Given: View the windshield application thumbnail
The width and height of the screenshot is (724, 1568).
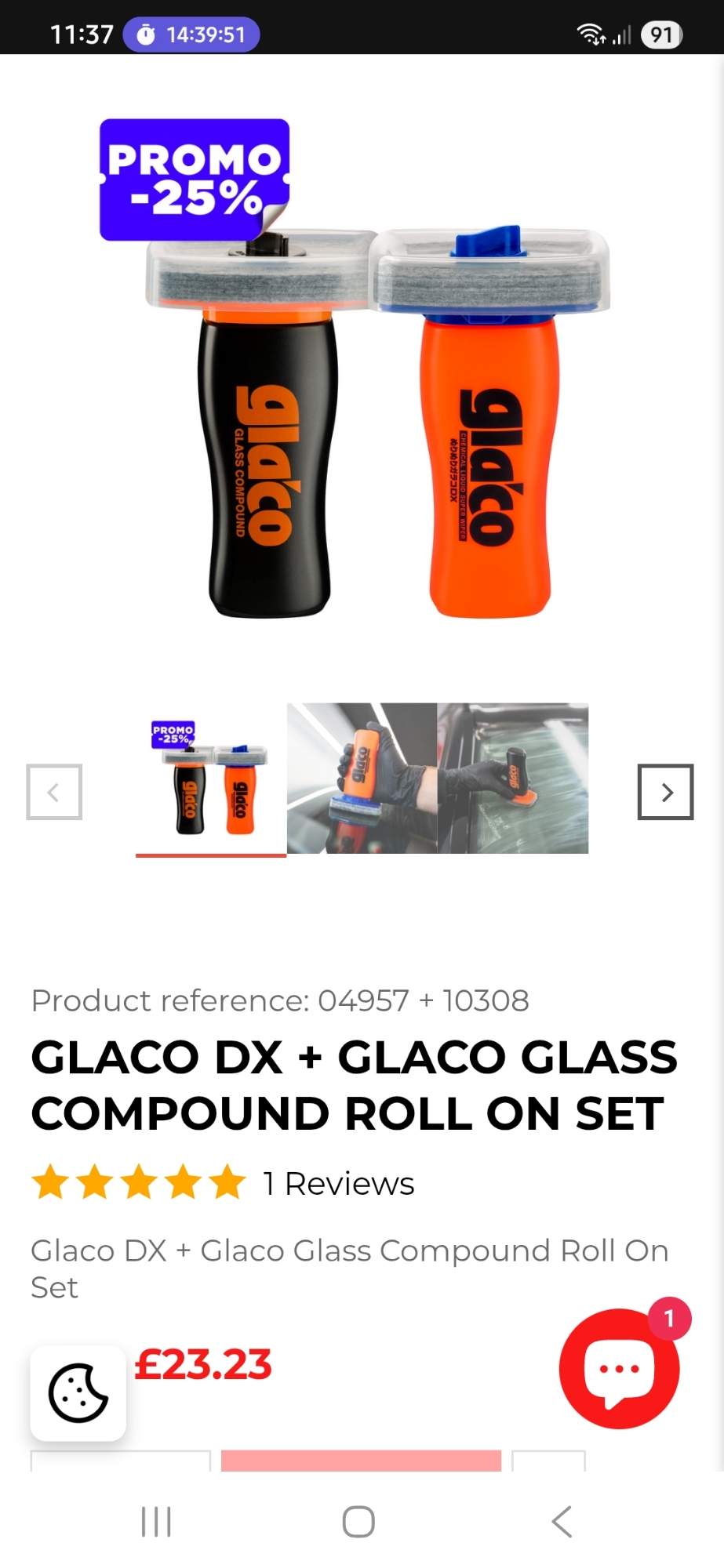Looking at the screenshot, I should 513,778.
